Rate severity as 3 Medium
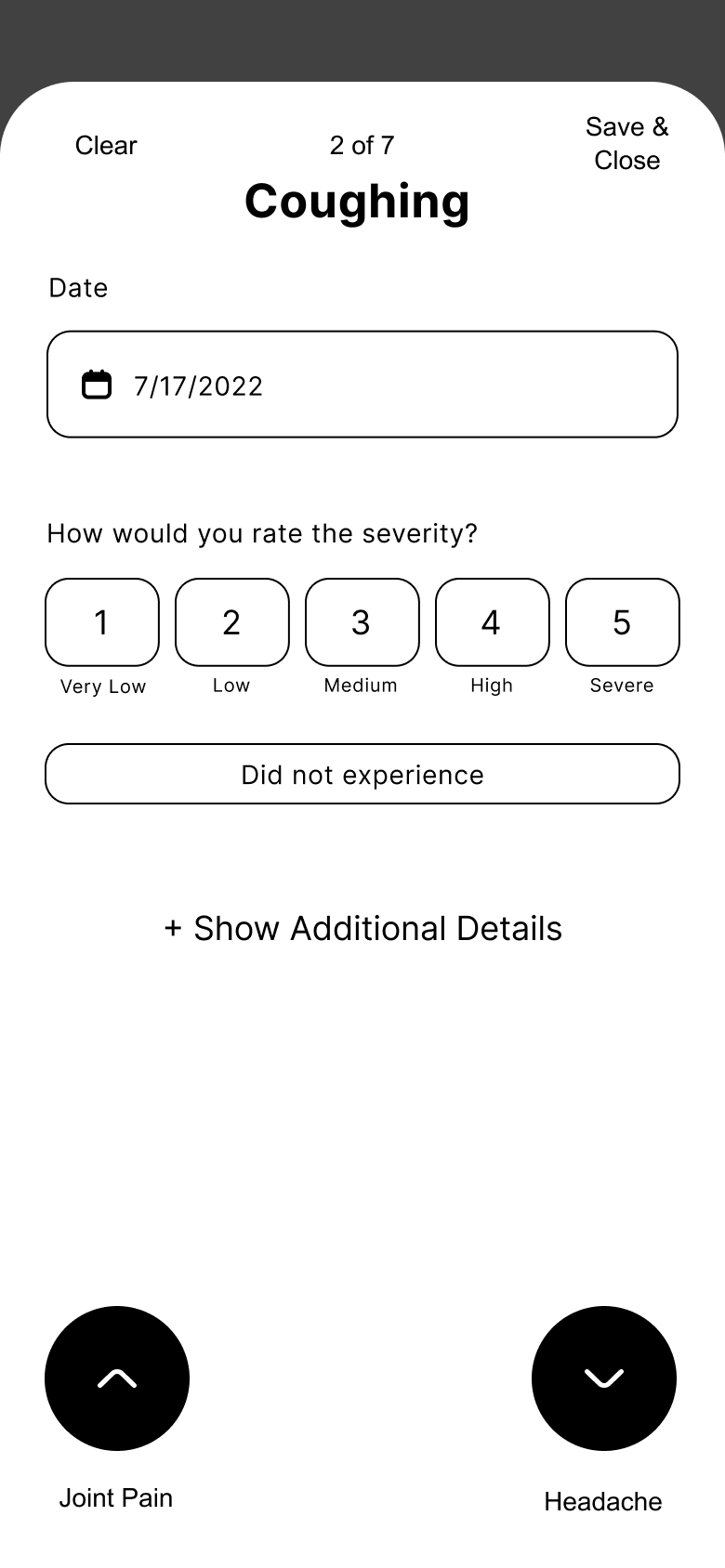 point(362,622)
